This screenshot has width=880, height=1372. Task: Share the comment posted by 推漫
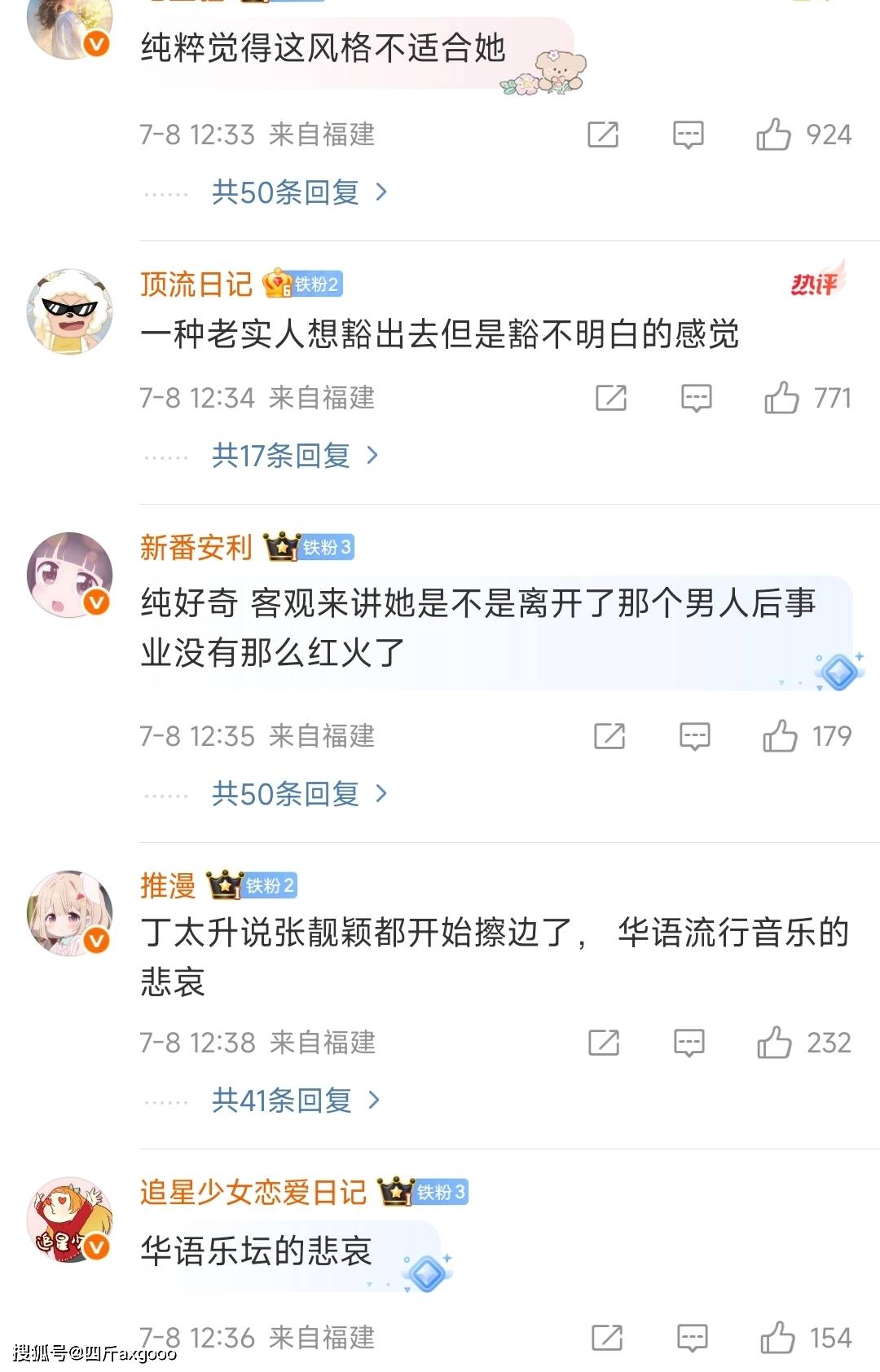tap(604, 1043)
